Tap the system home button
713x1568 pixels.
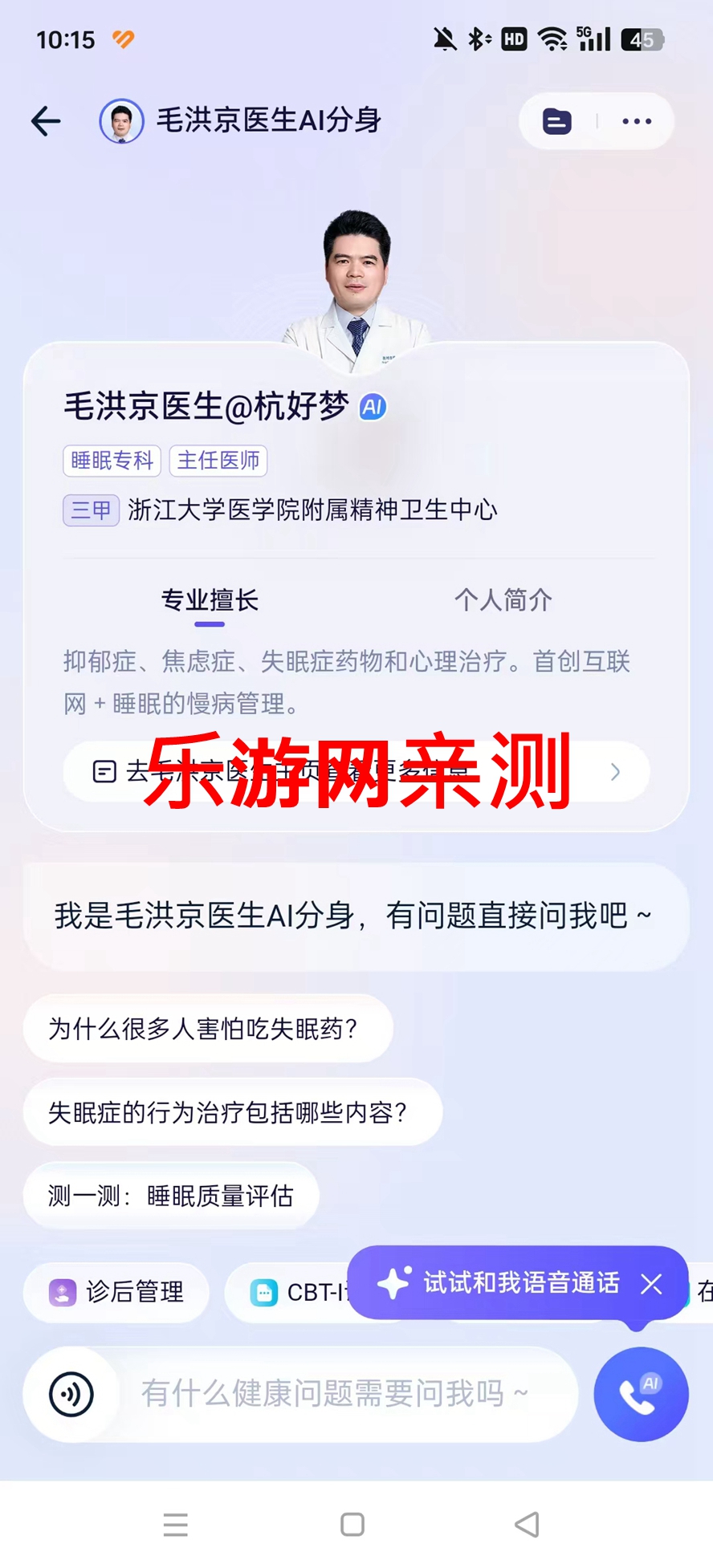[352, 1524]
